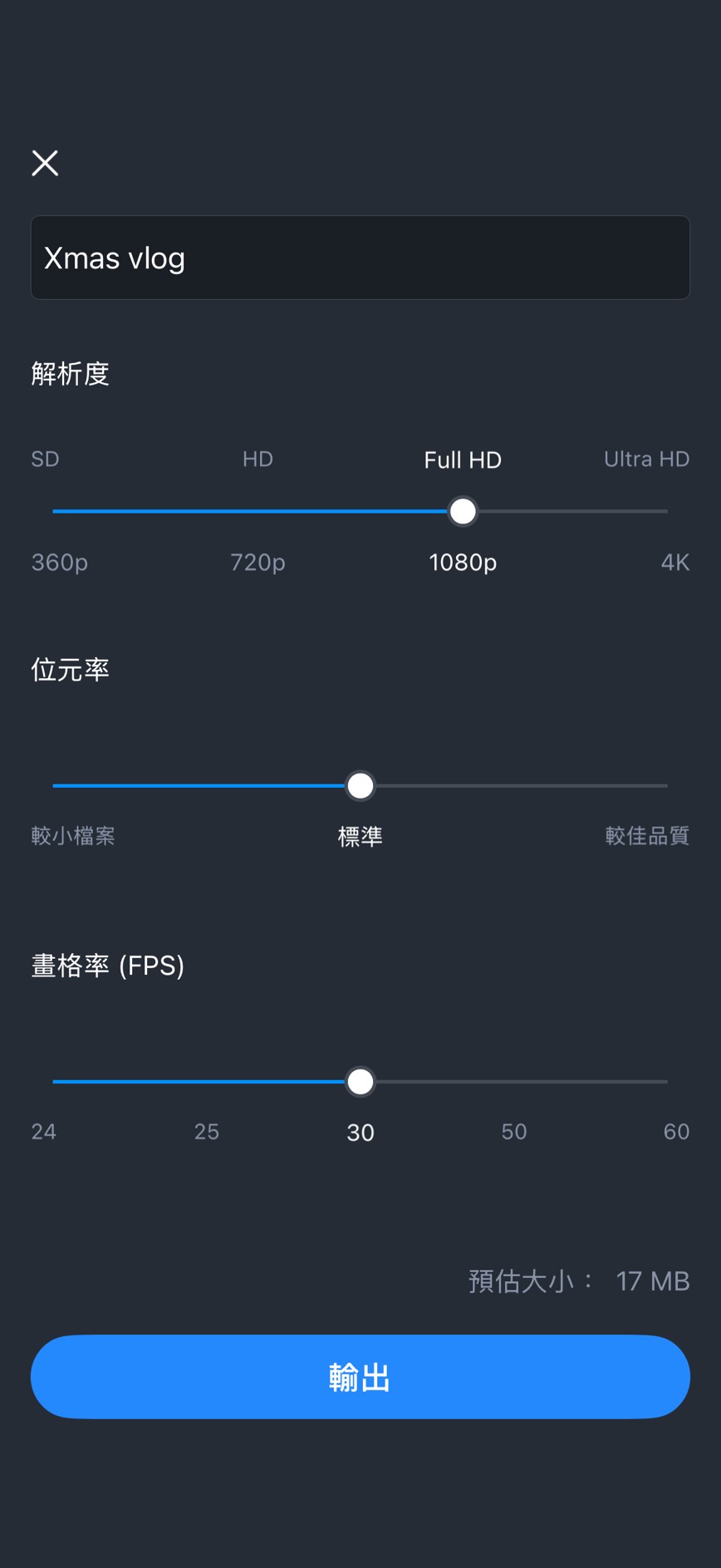The image size is (721, 1568).
Task: Click the bitrate slider handle
Action: pyautogui.click(x=360, y=785)
